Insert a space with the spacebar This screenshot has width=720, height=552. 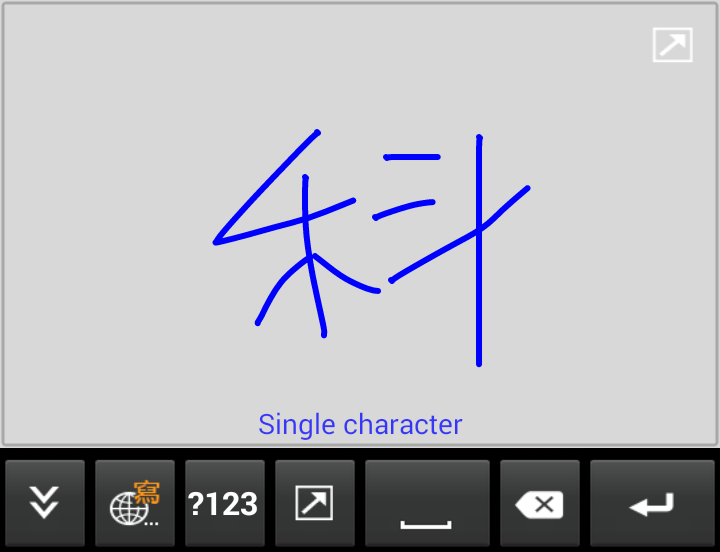tap(427, 503)
